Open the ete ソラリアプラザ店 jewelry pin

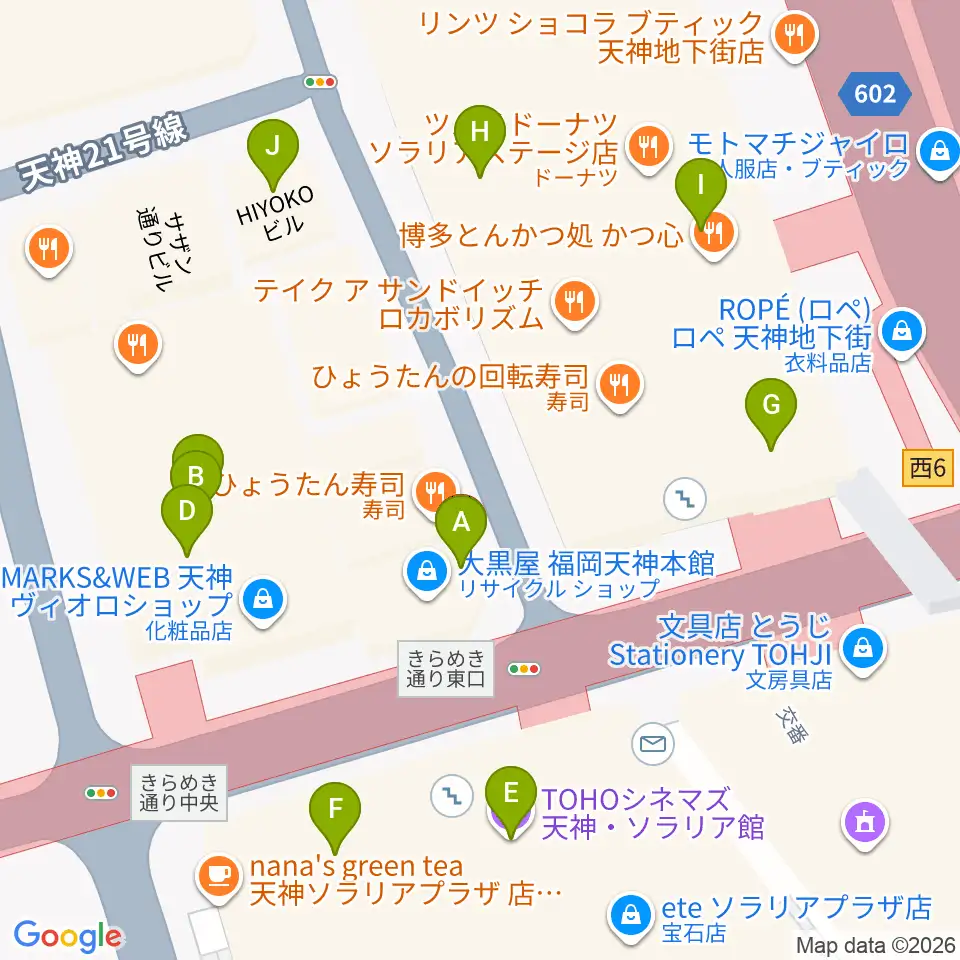tap(631, 918)
